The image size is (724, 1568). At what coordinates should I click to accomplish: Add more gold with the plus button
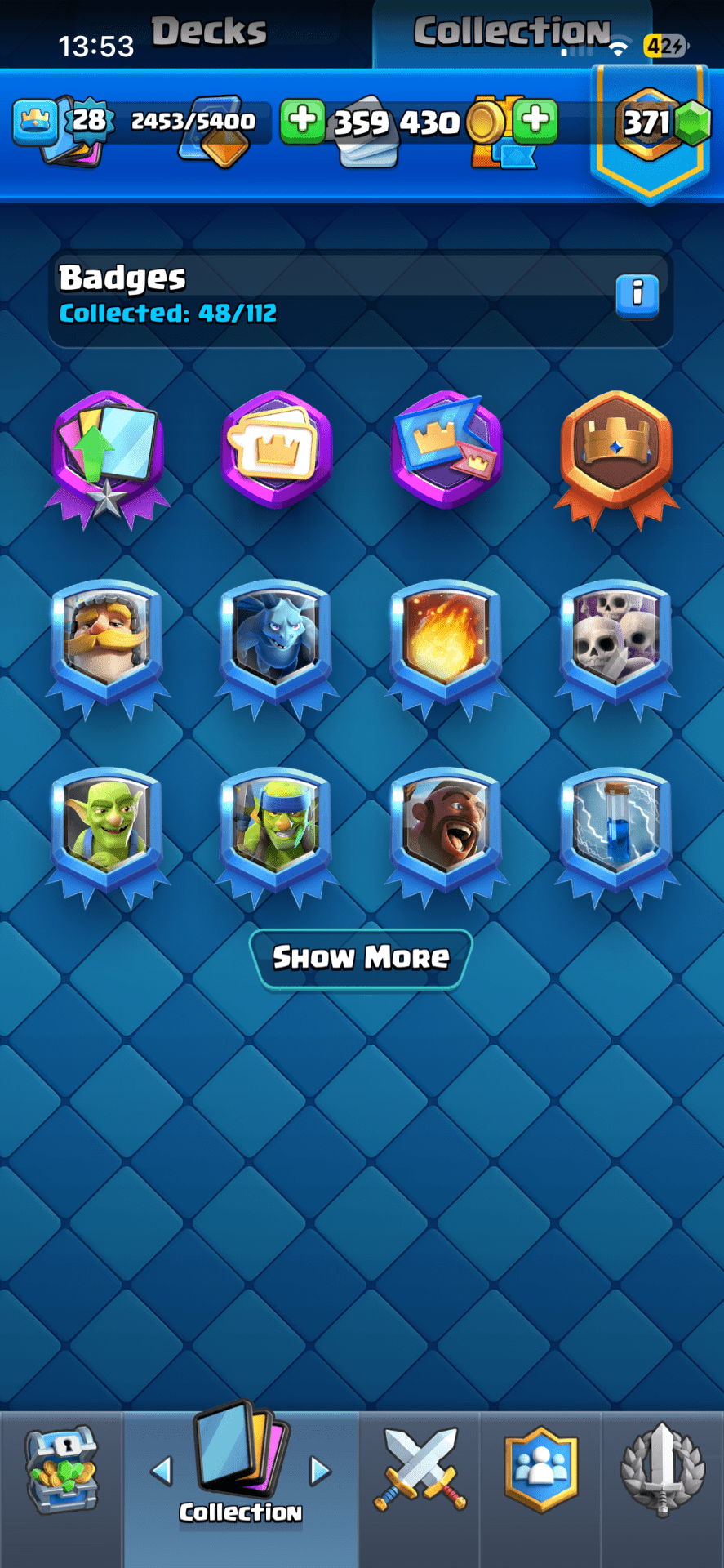click(x=535, y=121)
